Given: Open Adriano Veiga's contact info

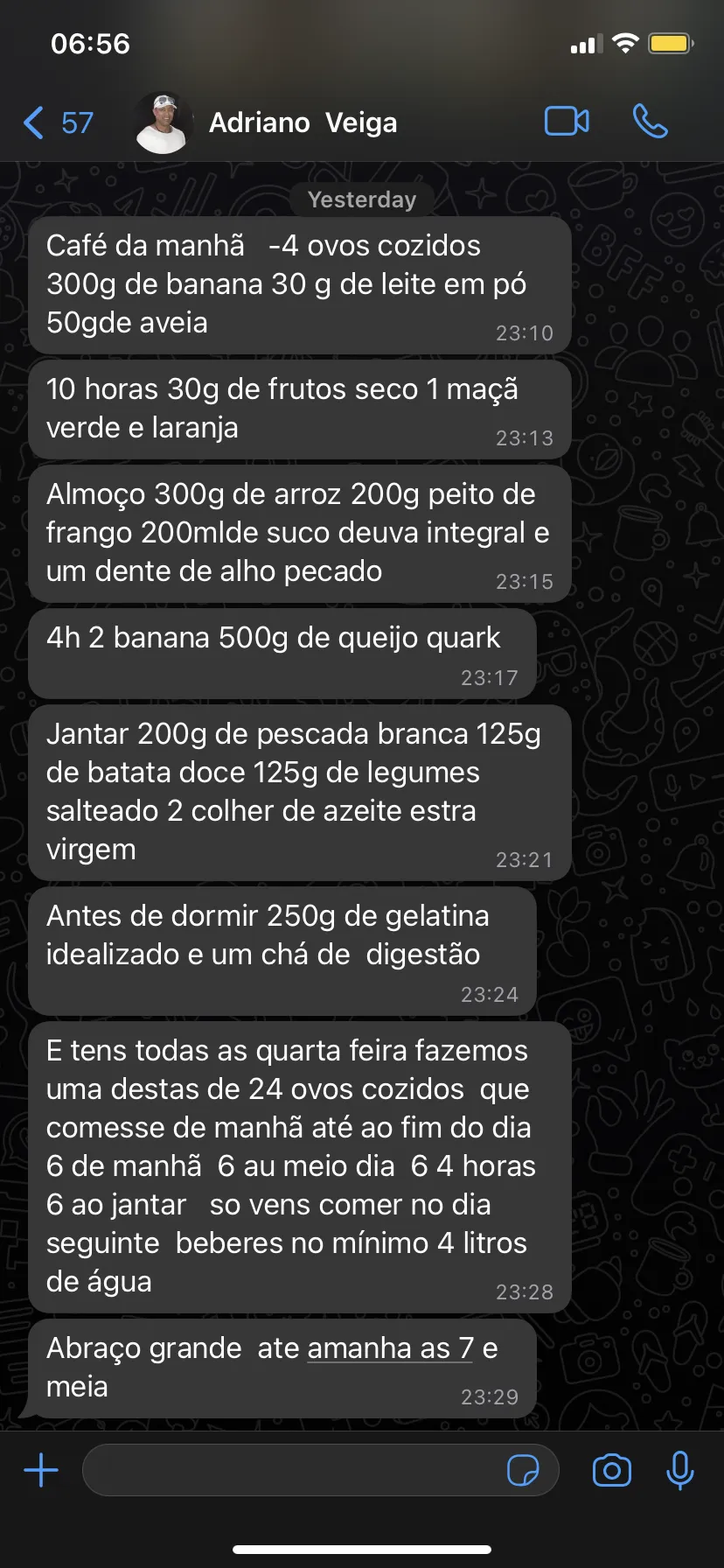Looking at the screenshot, I should point(303,123).
